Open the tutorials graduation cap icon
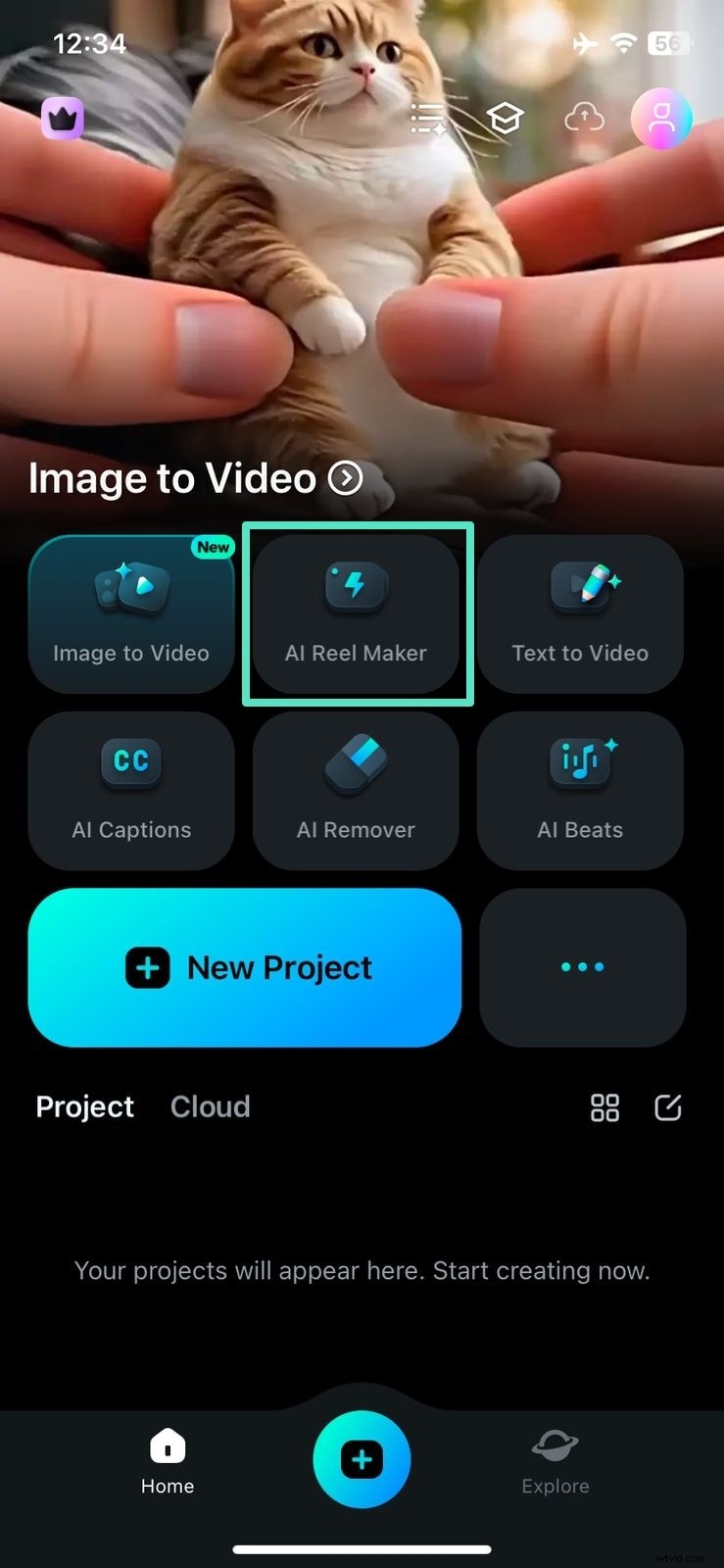This screenshot has height=1568, width=724. (x=505, y=119)
